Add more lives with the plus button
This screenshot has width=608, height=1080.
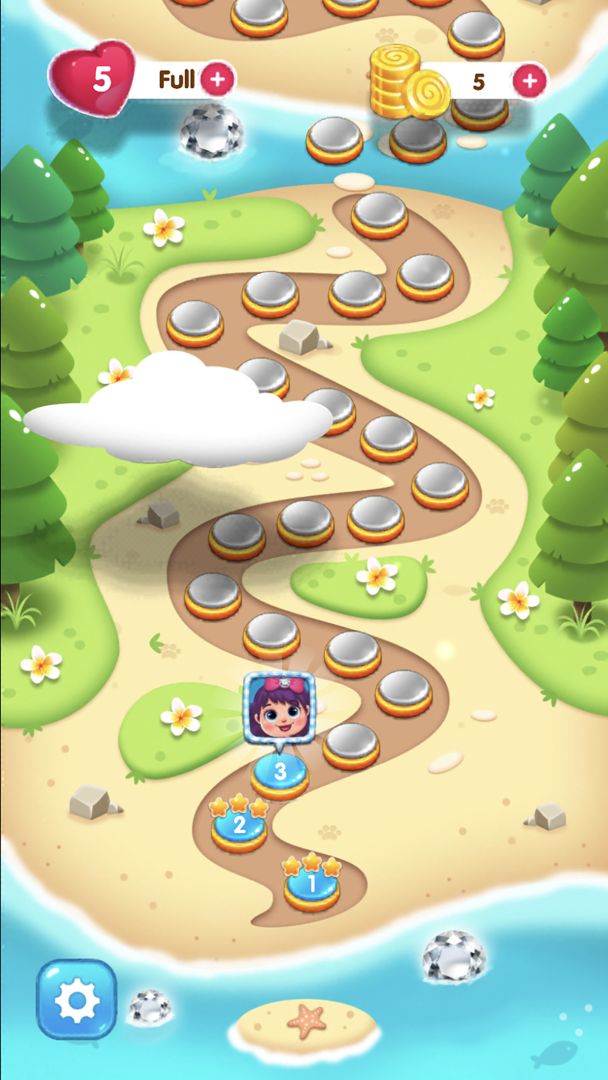[x=217, y=79]
